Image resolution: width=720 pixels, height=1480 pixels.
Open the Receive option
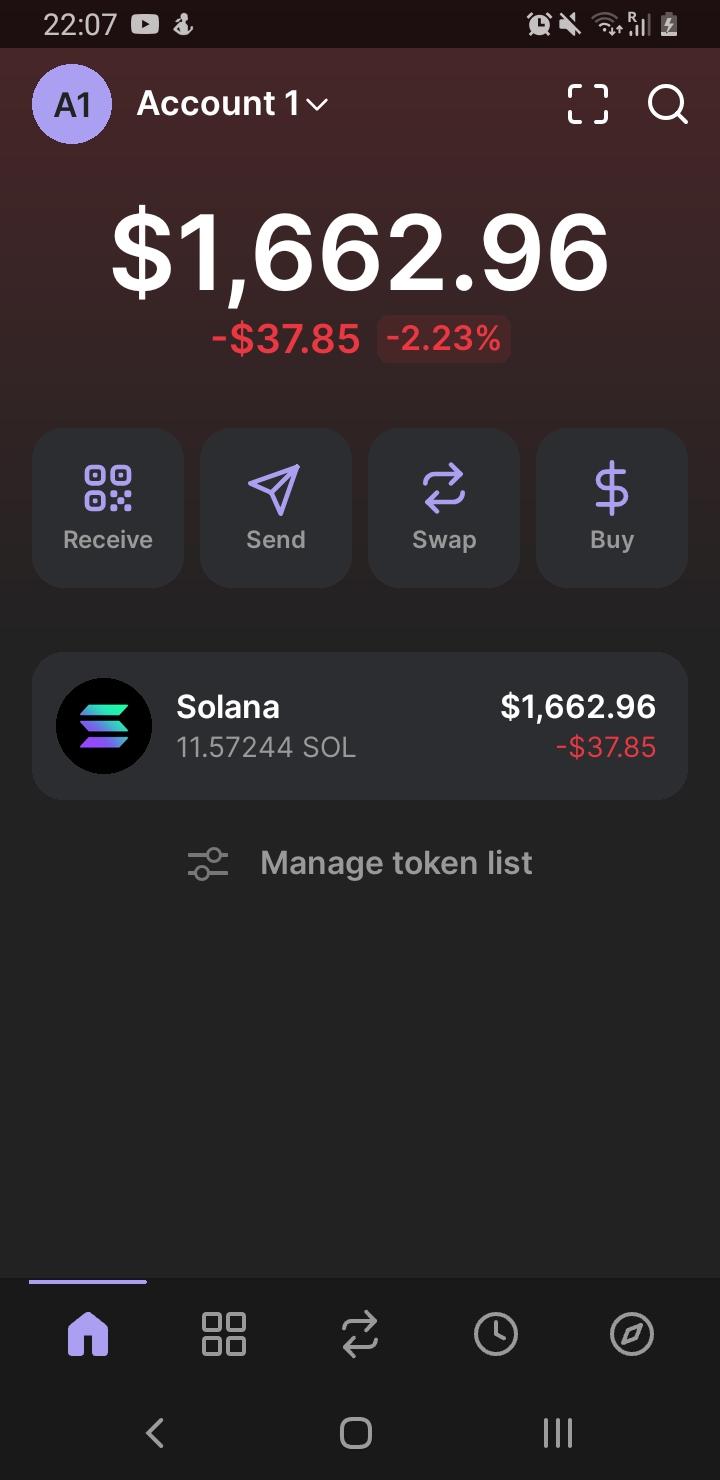pyautogui.click(x=108, y=508)
